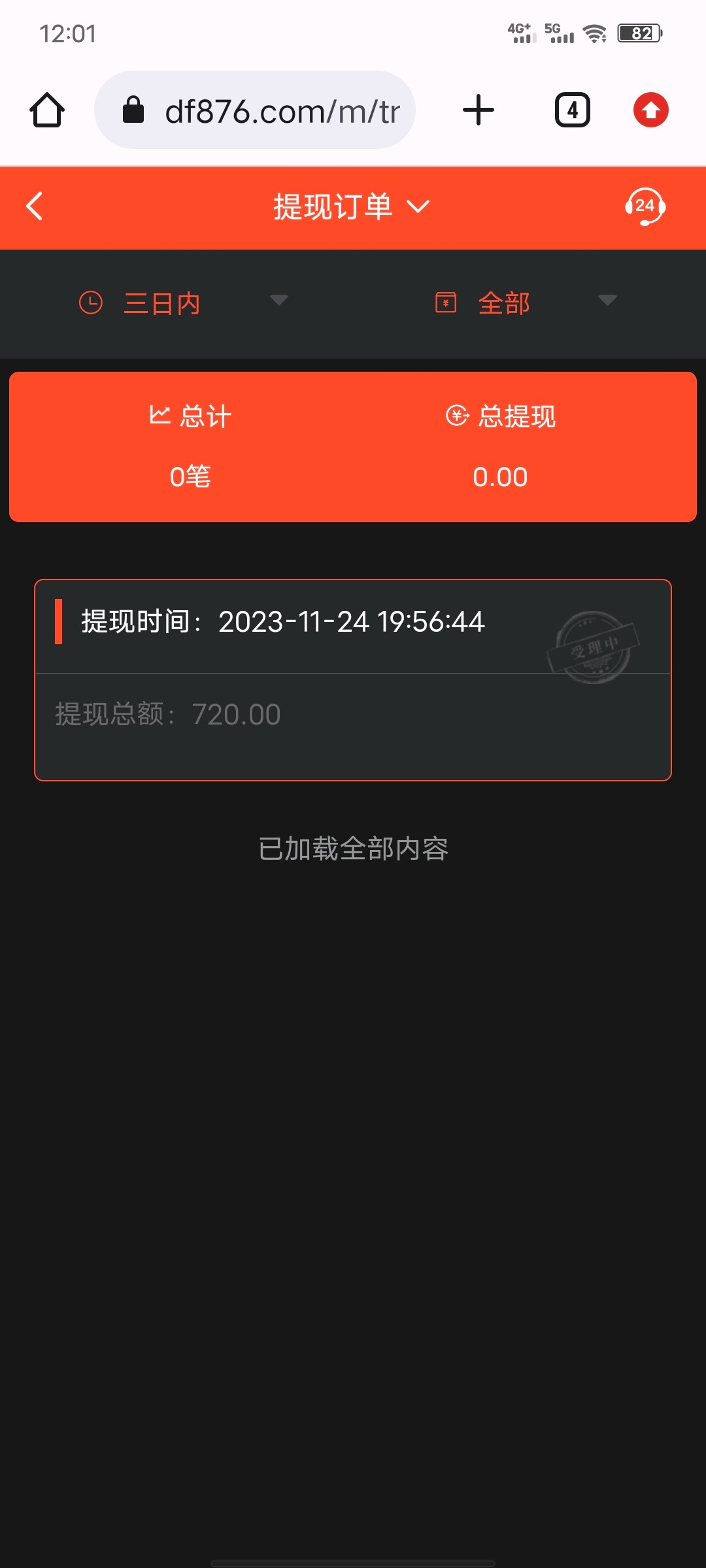Tap the df876.com address bar
This screenshot has height=1568, width=706.
pos(255,110)
